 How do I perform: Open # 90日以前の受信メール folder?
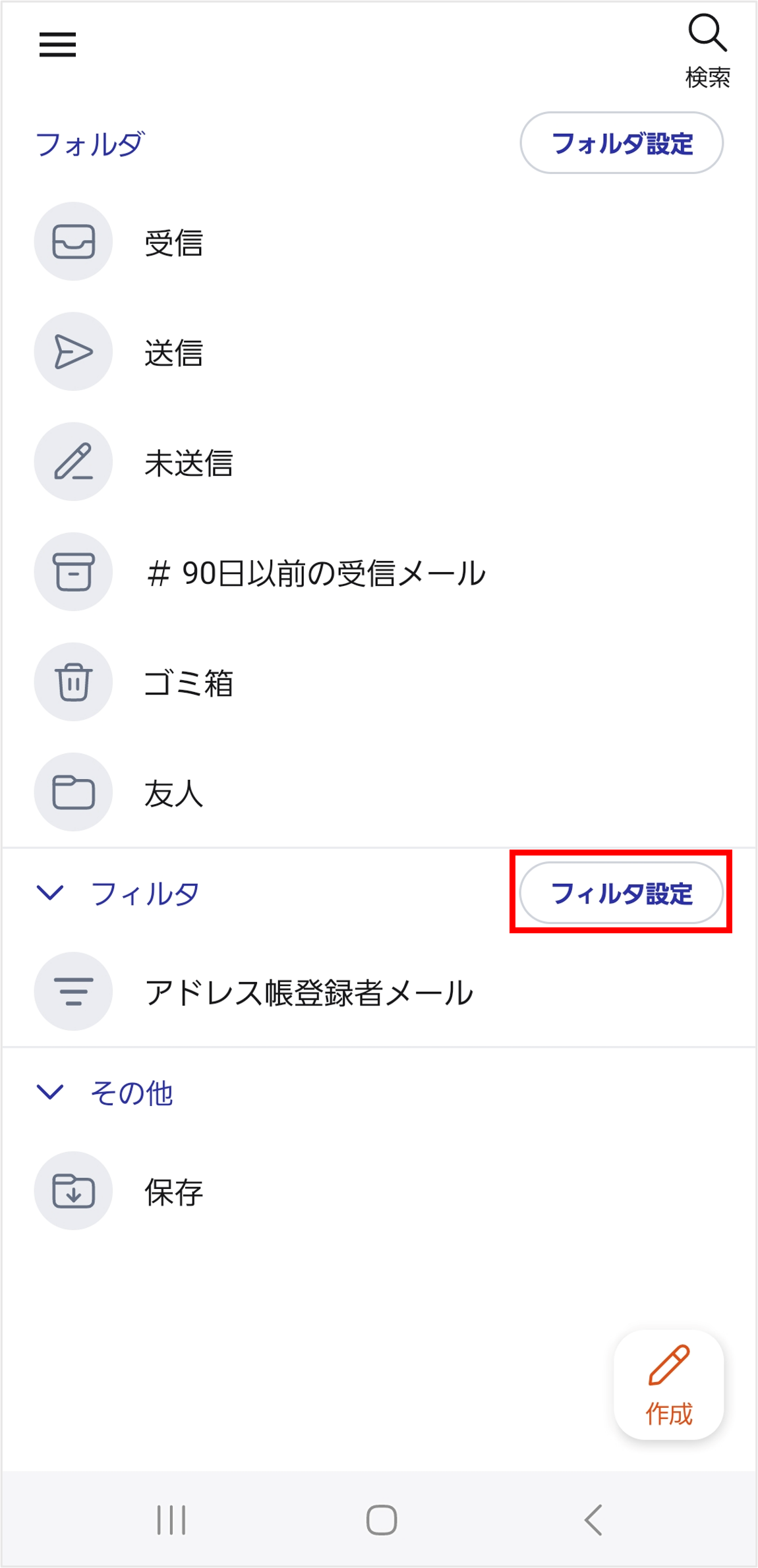[x=315, y=572]
